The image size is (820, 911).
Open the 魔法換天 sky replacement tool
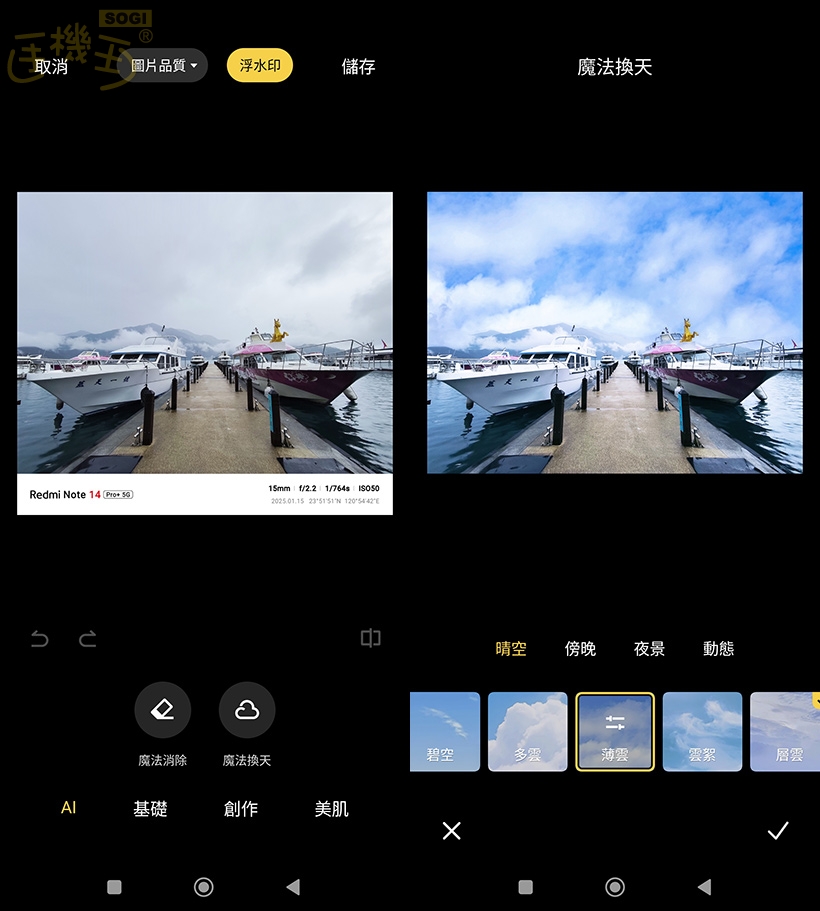pyautogui.click(x=246, y=711)
